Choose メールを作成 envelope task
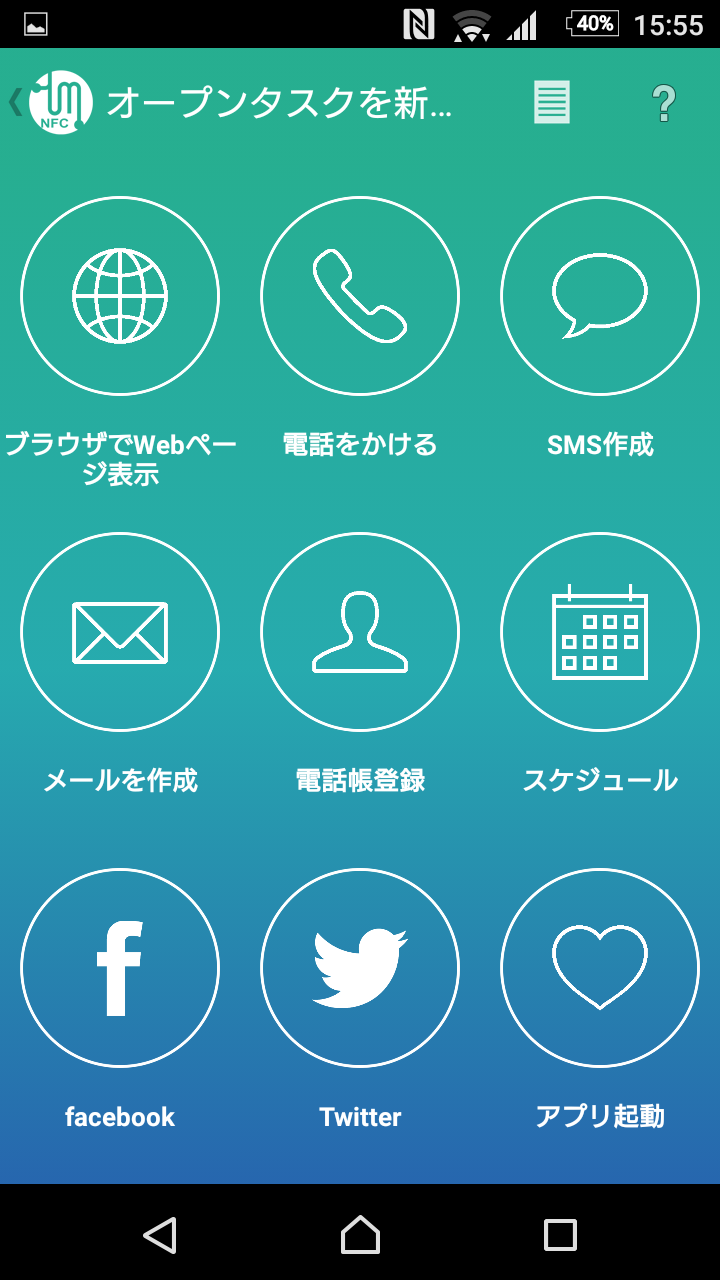The image size is (720, 1280). click(120, 632)
